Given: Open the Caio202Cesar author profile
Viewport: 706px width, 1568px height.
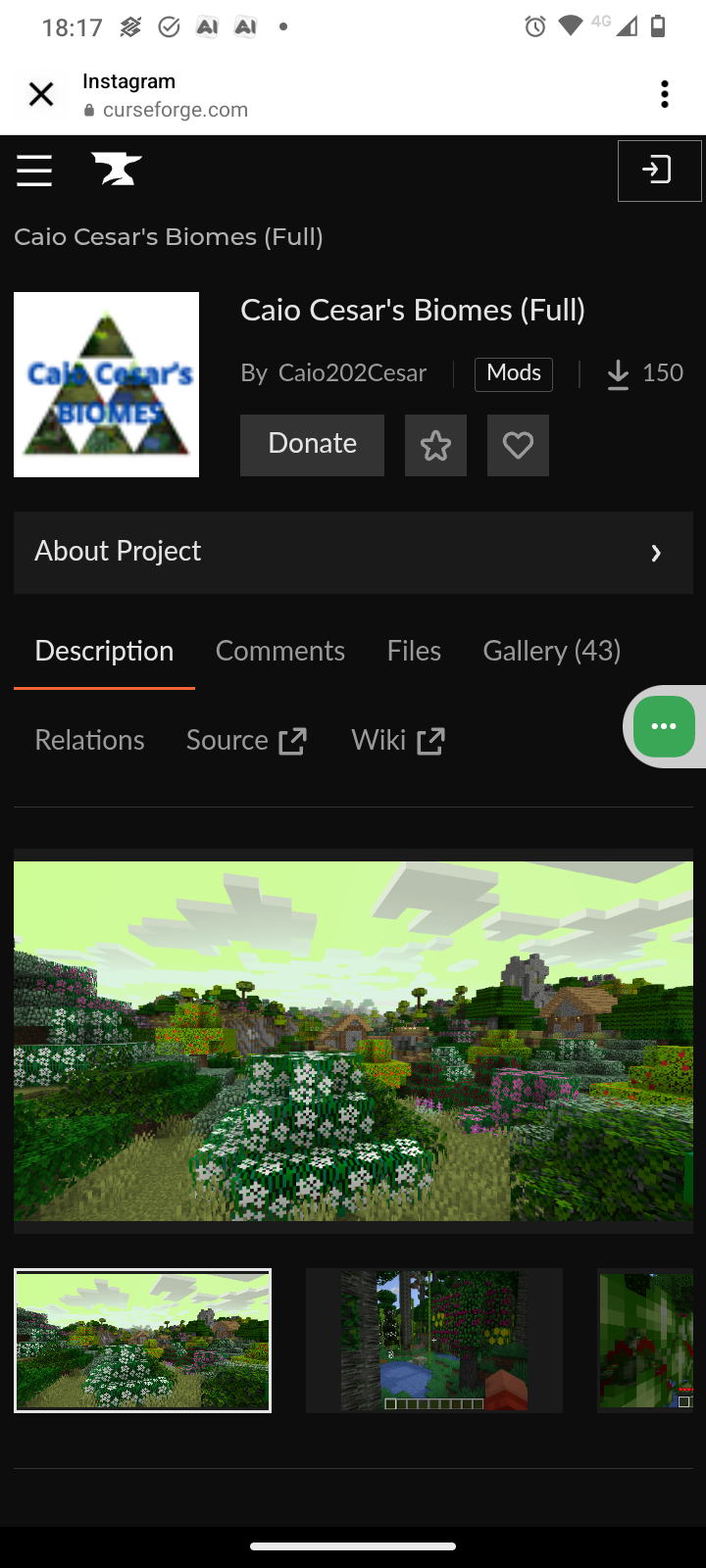Looking at the screenshot, I should coord(352,373).
